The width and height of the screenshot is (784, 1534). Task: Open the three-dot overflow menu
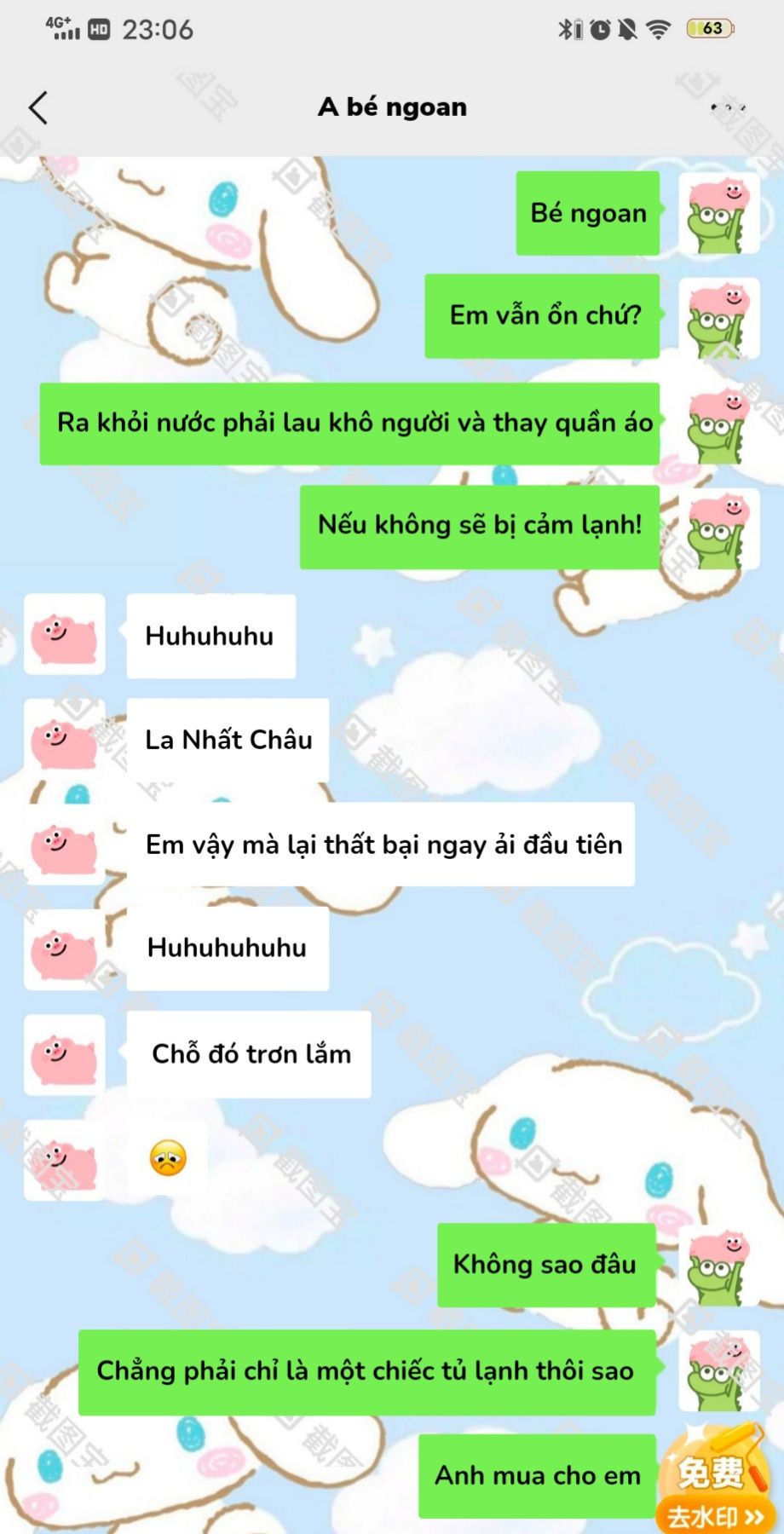pyautogui.click(x=727, y=107)
